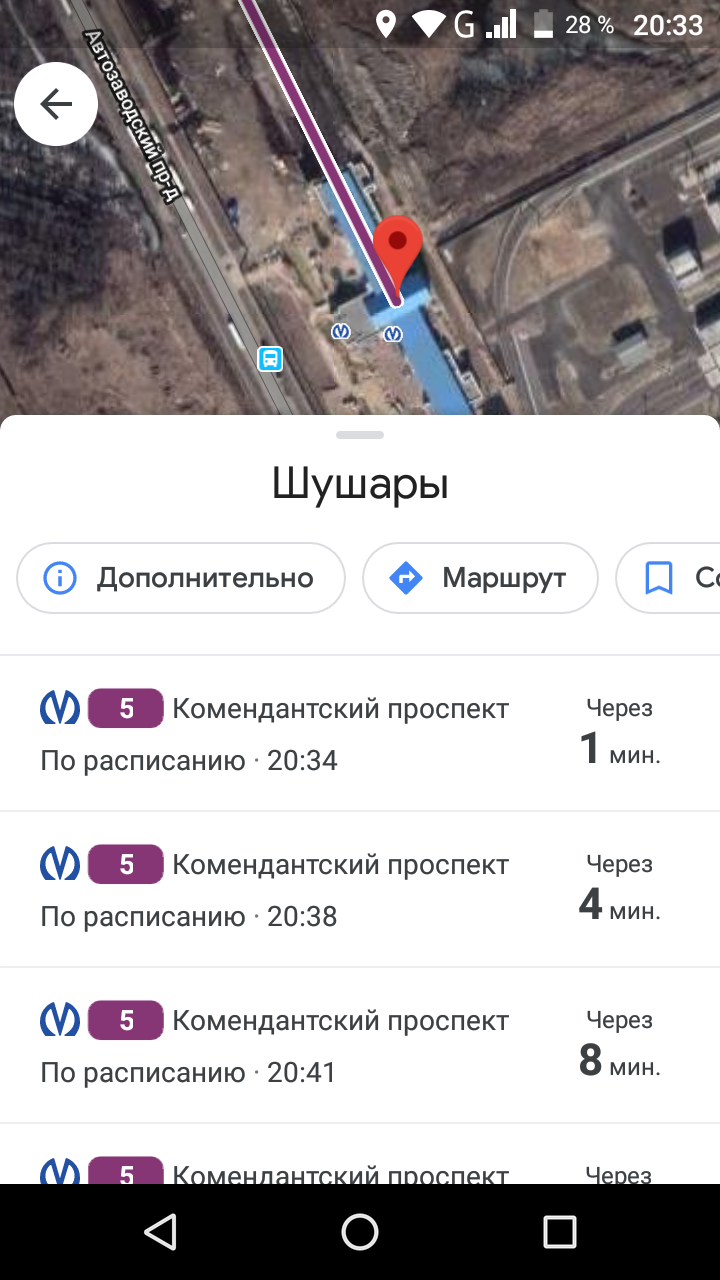Viewport: 720px width, 1280px height.
Task: Open the departure scheduled at 20:38
Action: pyautogui.click(x=360, y=890)
